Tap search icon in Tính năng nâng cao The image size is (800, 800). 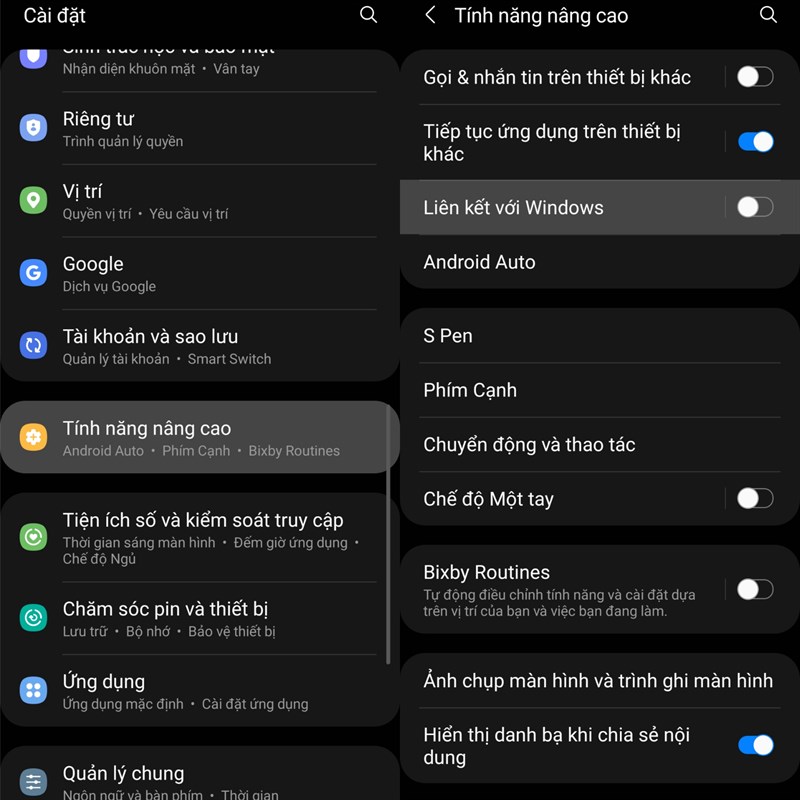(768, 15)
